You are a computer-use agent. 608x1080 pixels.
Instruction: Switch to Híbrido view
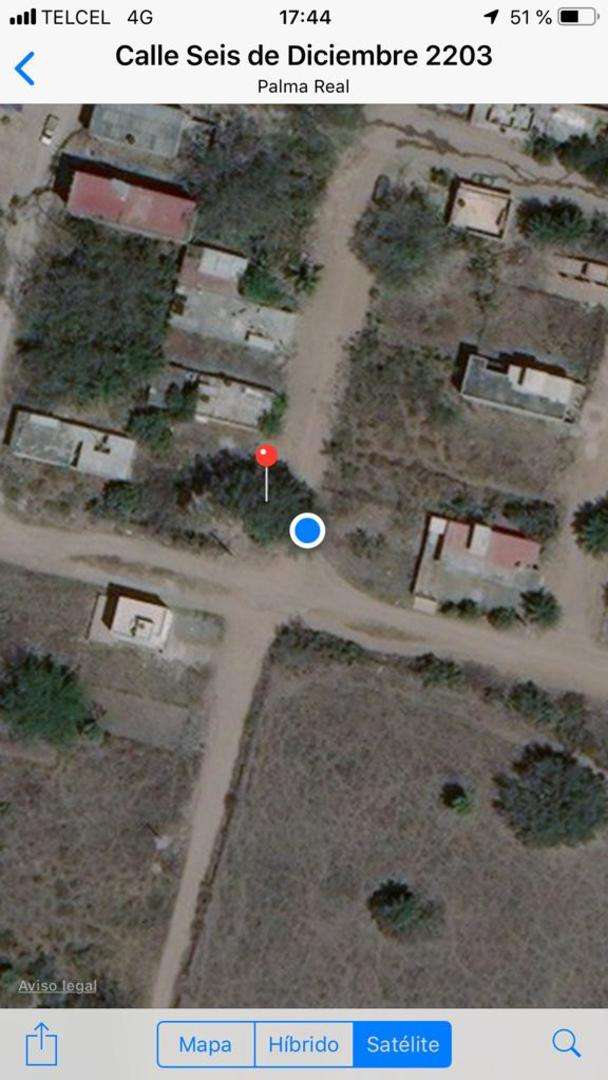point(304,1045)
